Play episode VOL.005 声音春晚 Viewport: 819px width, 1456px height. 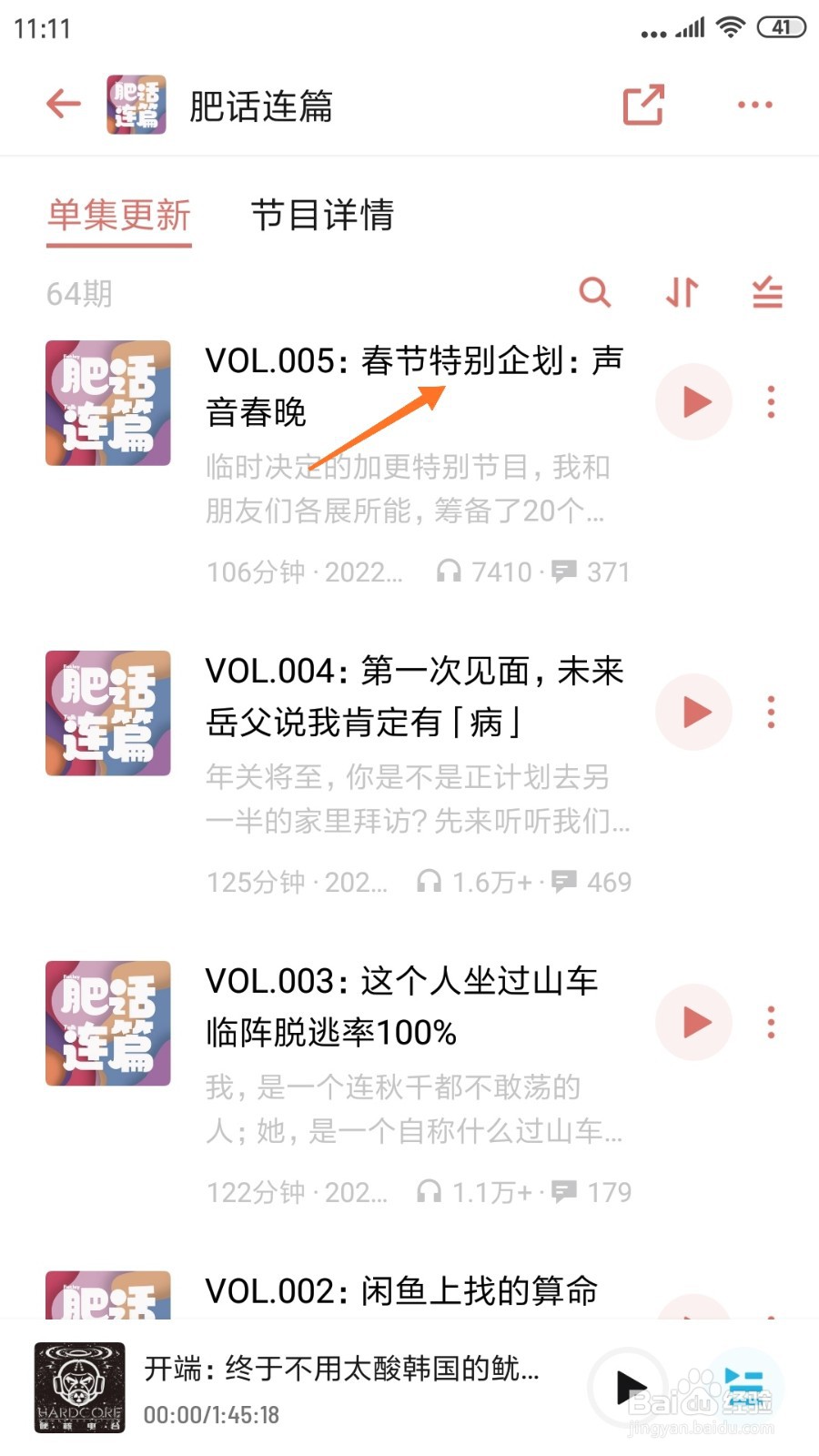click(x=693, y=401)
